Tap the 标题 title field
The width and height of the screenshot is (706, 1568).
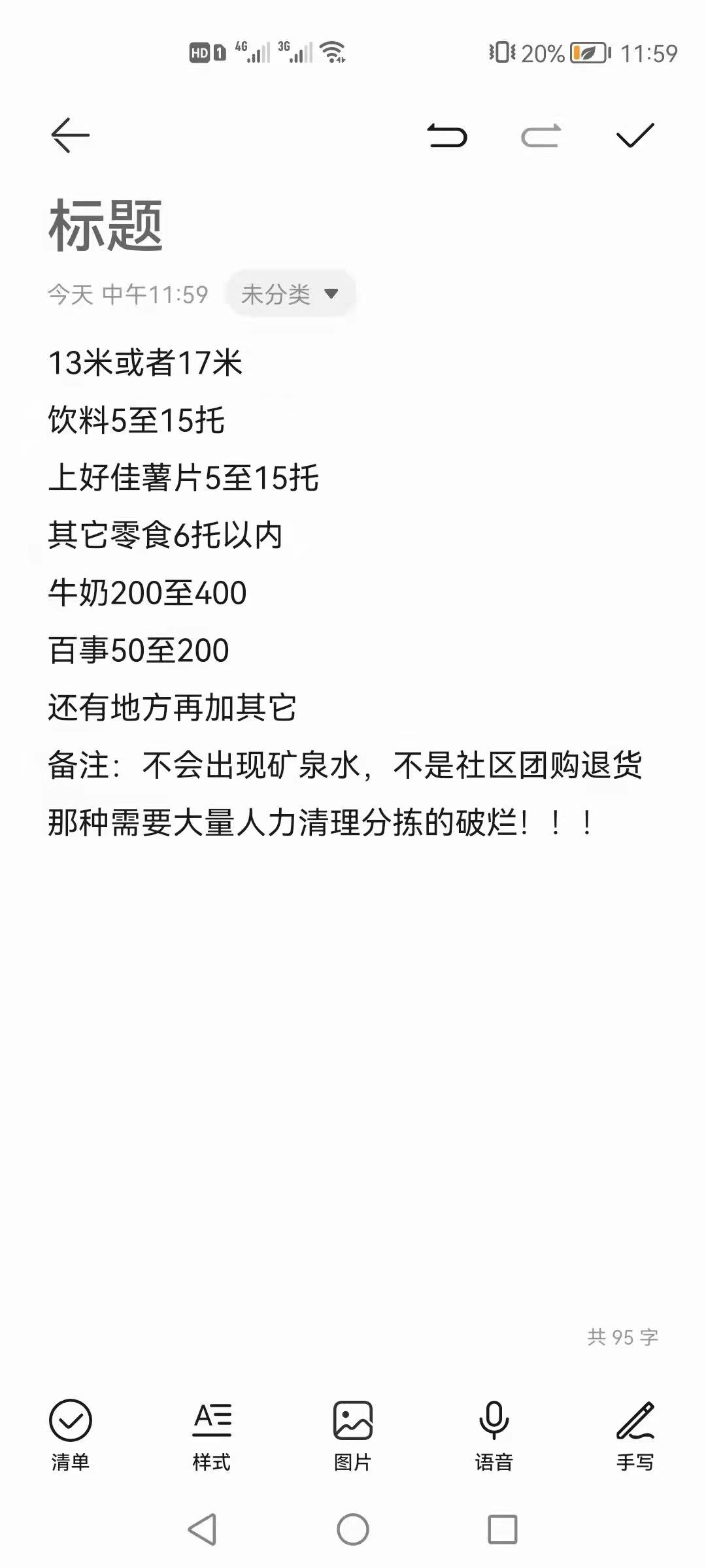(x=106, y=225)
